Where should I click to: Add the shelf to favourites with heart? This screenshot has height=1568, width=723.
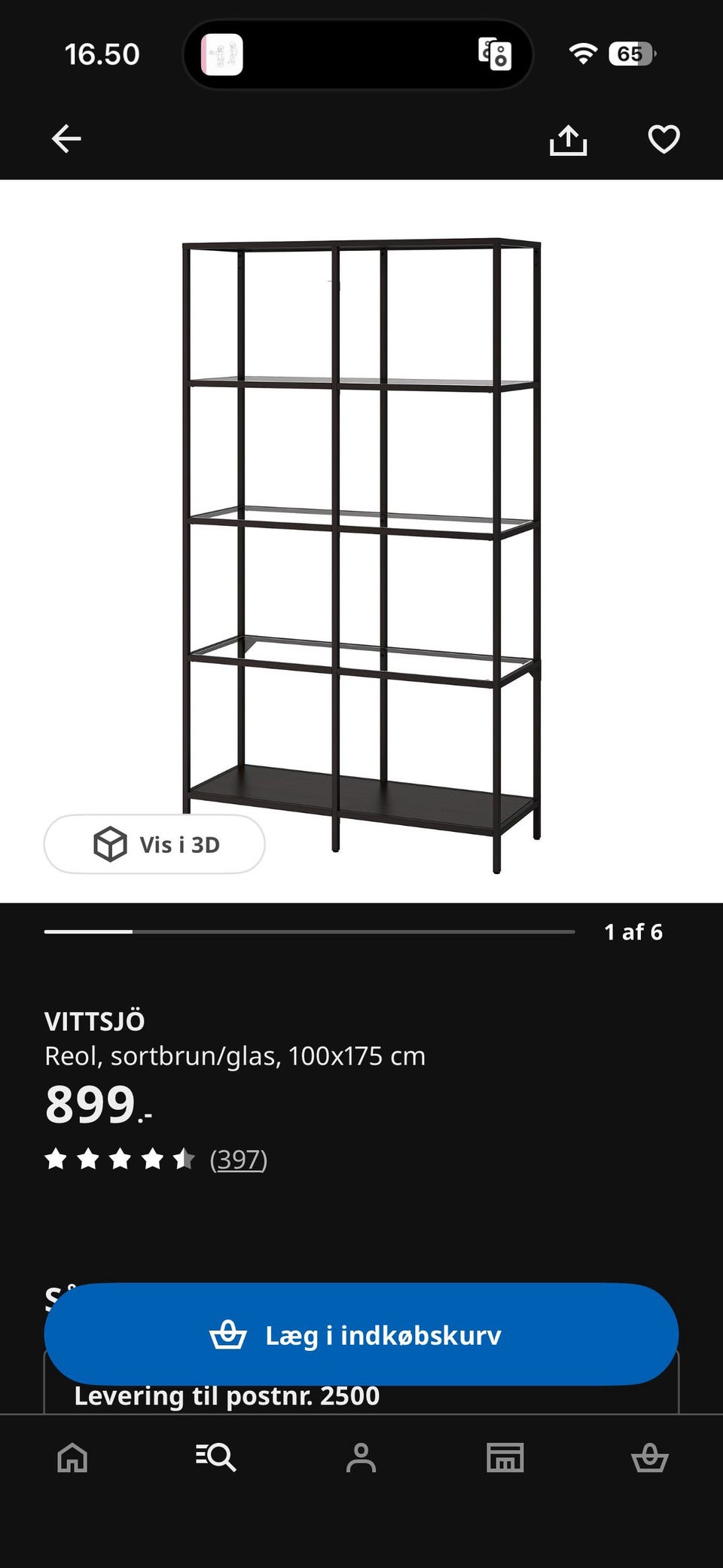tap(664, 139)
